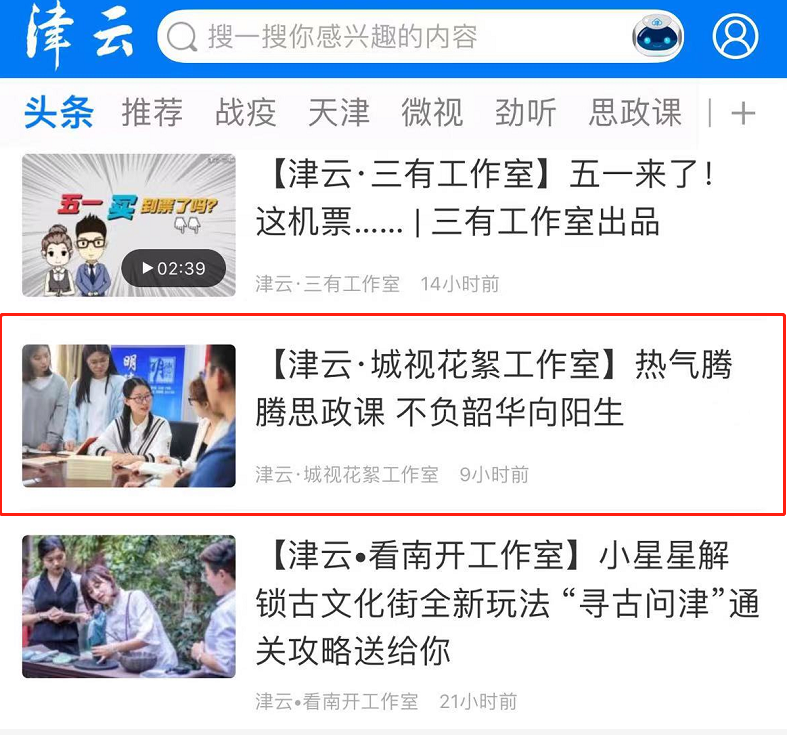The width and height of the screenshot is (787, 735).
Task: Open the robot assistant icon
Action: click(x=657, y=38)
